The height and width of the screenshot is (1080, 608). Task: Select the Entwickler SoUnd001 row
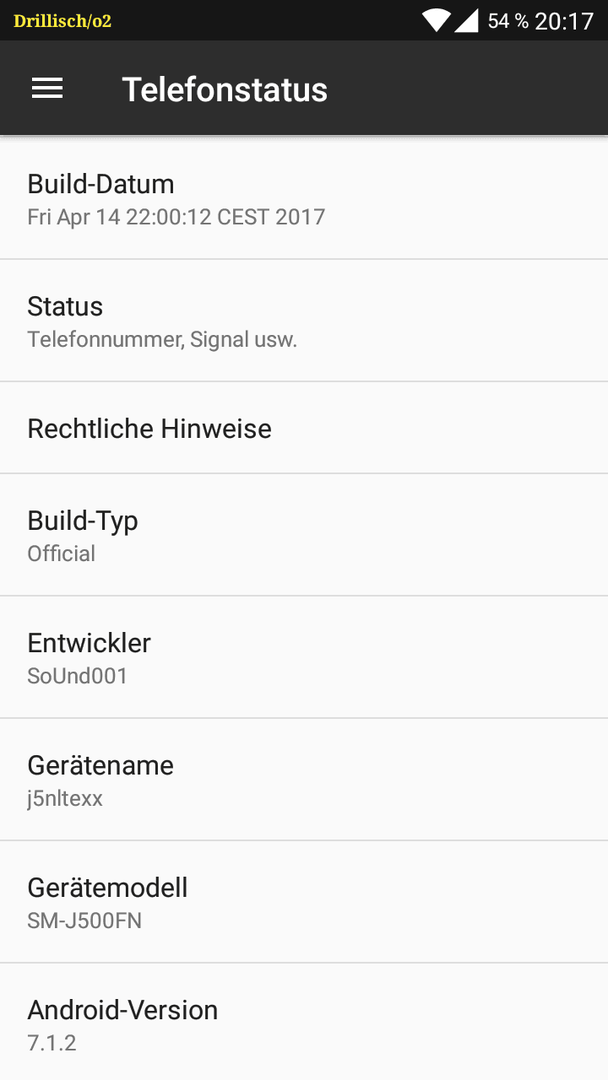304,657
